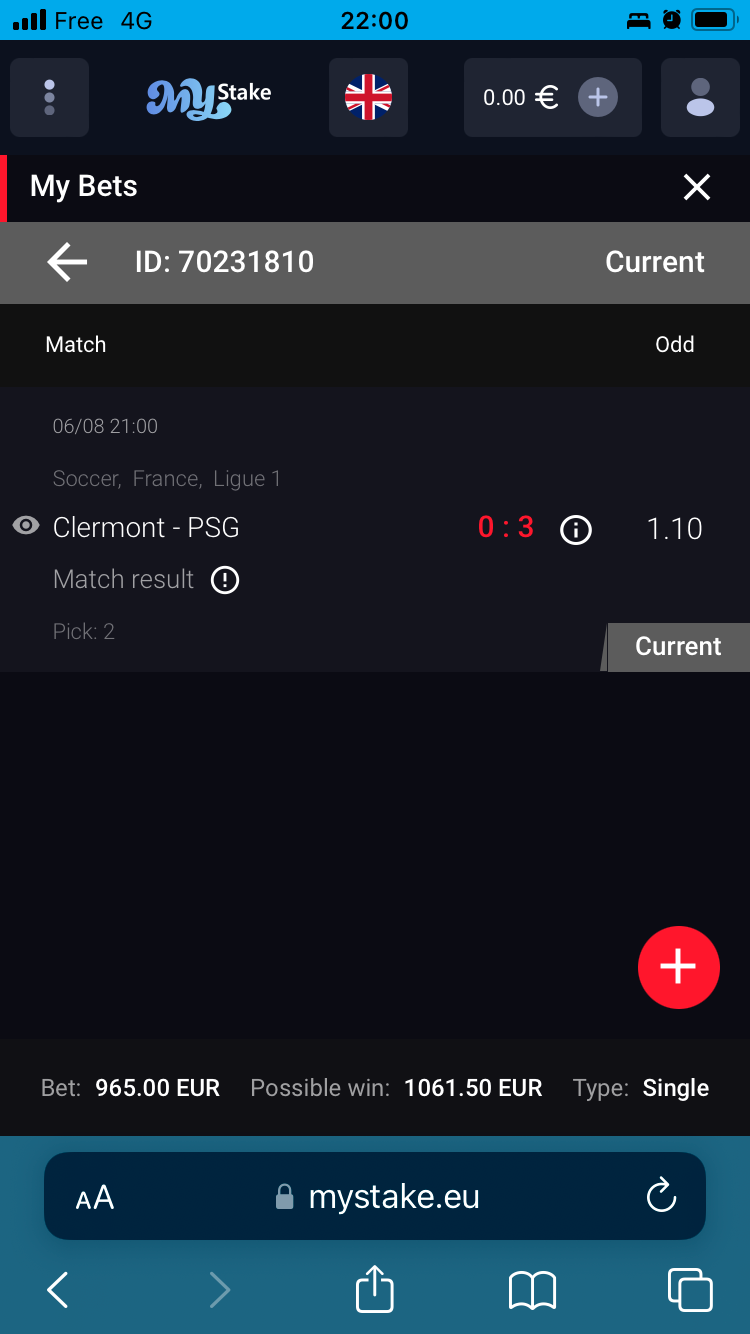Share this page from Safari toolbar

pyautogui.click(x=375, y=1288)
